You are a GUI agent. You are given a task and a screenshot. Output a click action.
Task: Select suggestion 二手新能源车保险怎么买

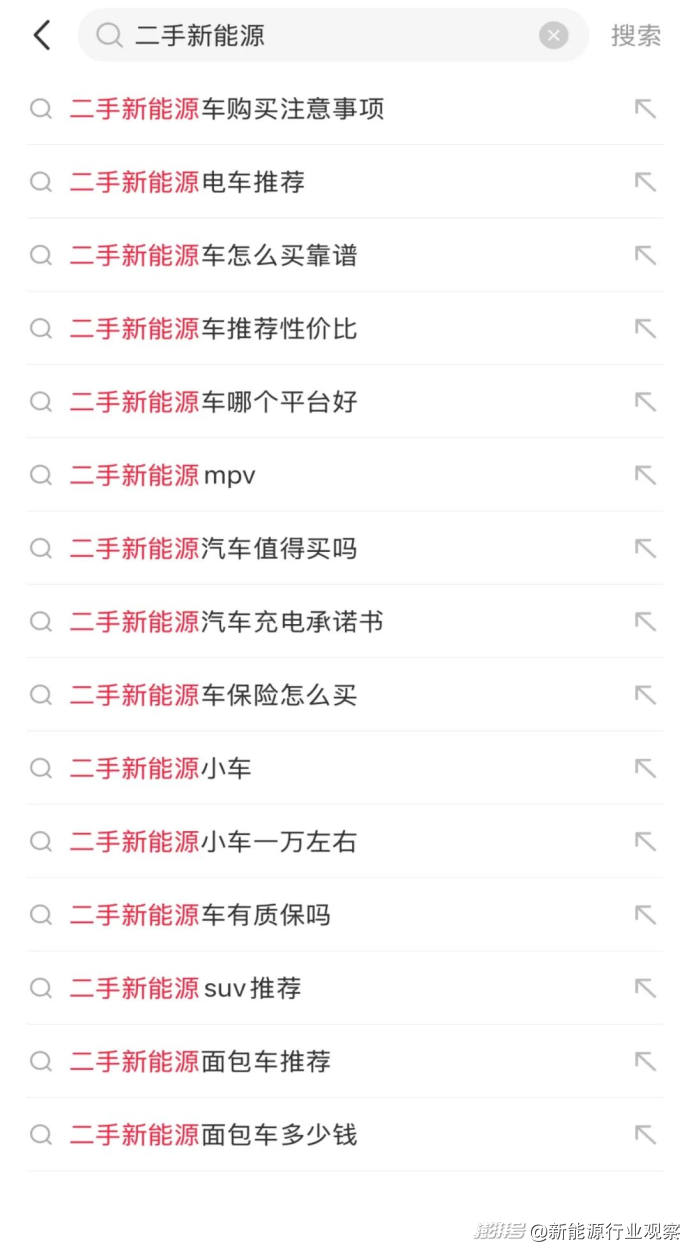(x=213, y=695)
